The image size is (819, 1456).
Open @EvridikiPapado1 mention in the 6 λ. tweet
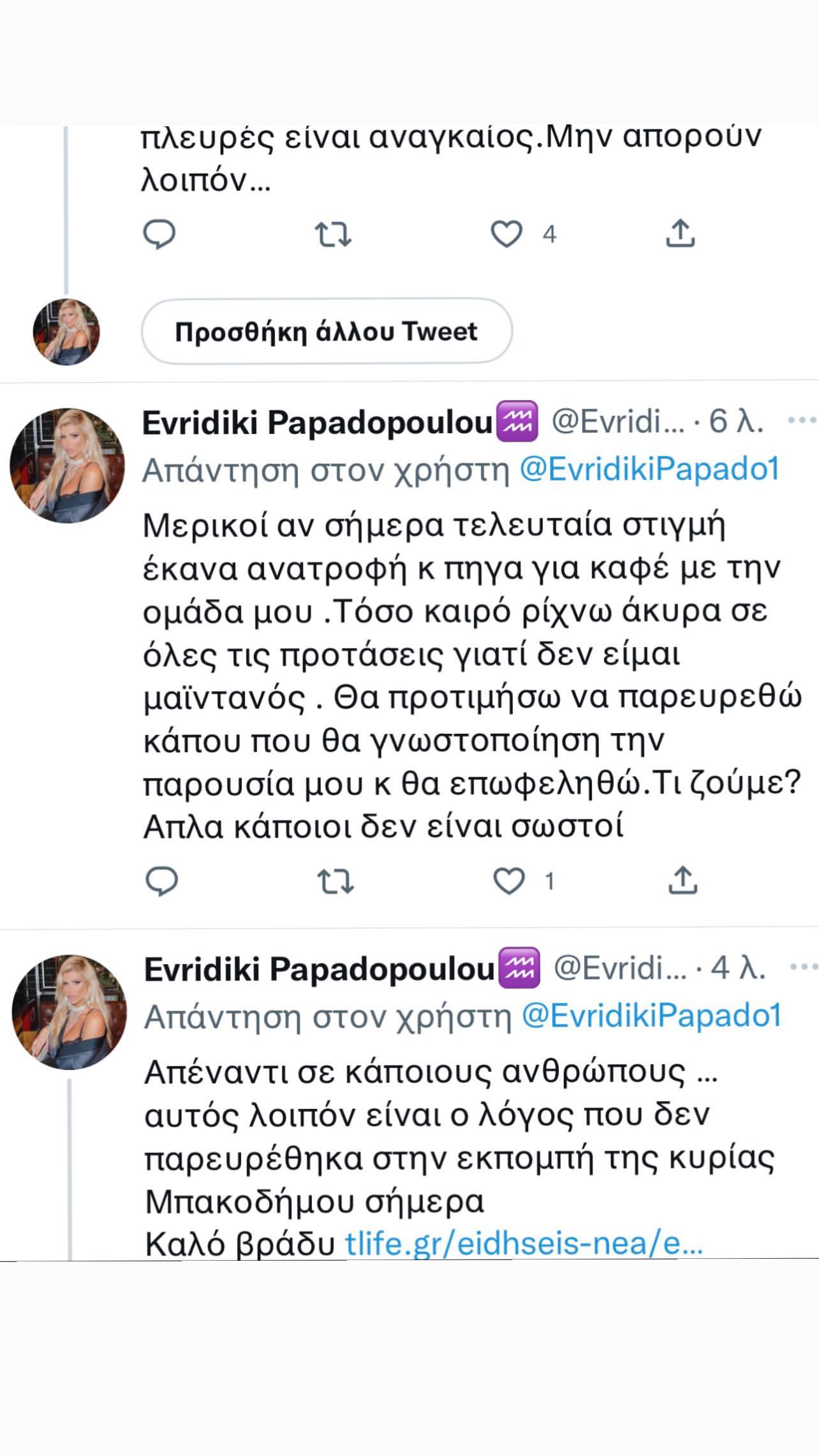[x=650, y=470]
